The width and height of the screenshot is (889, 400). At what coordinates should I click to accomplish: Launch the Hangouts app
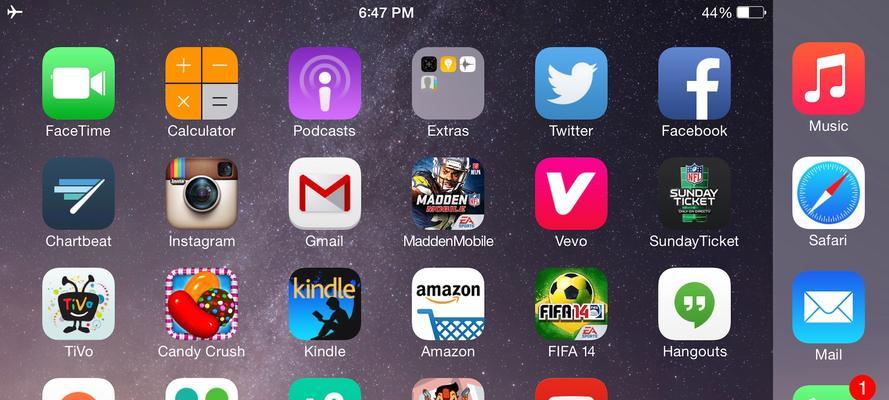(x=694, y=304)
